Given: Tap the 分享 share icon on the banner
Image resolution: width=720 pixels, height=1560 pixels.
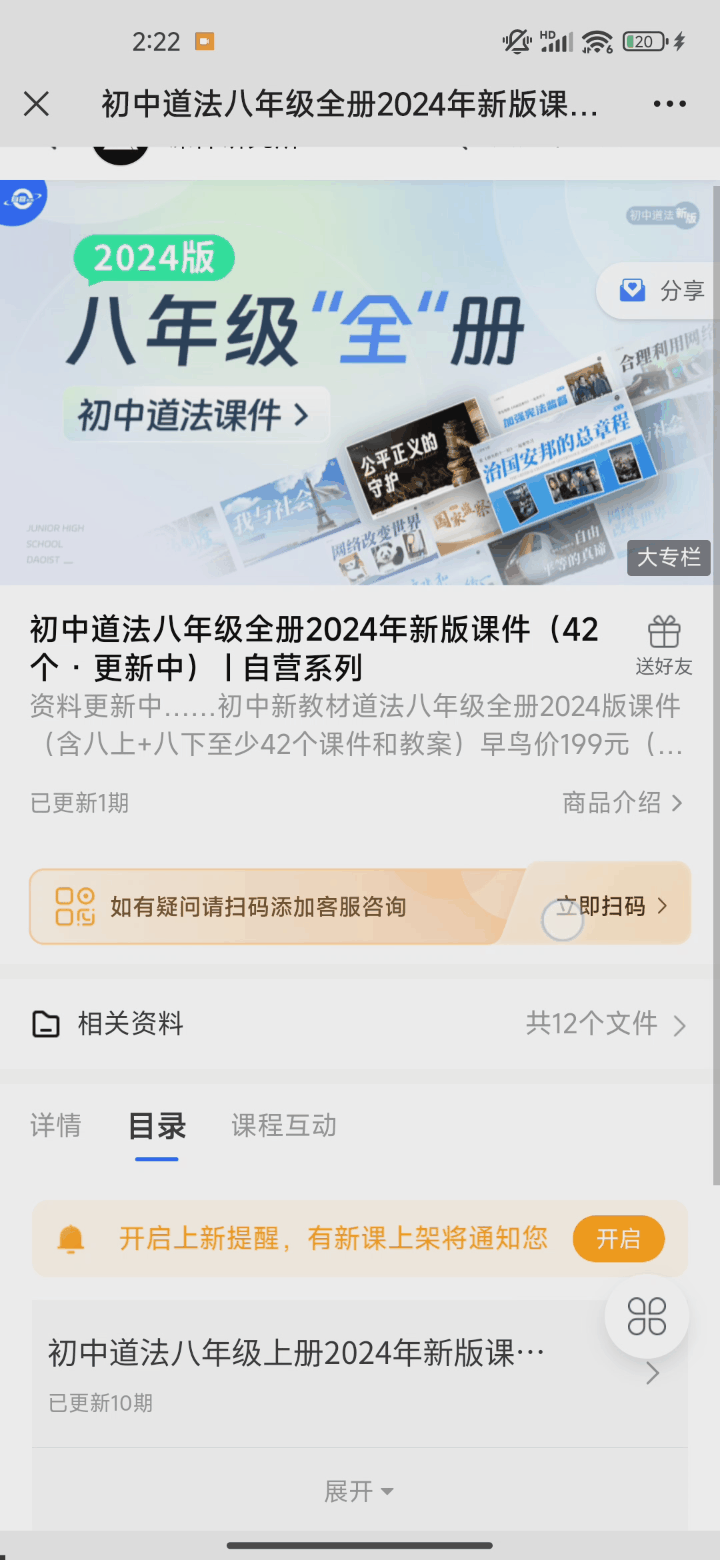Looking at the screenshot, I should click(632, 290).
